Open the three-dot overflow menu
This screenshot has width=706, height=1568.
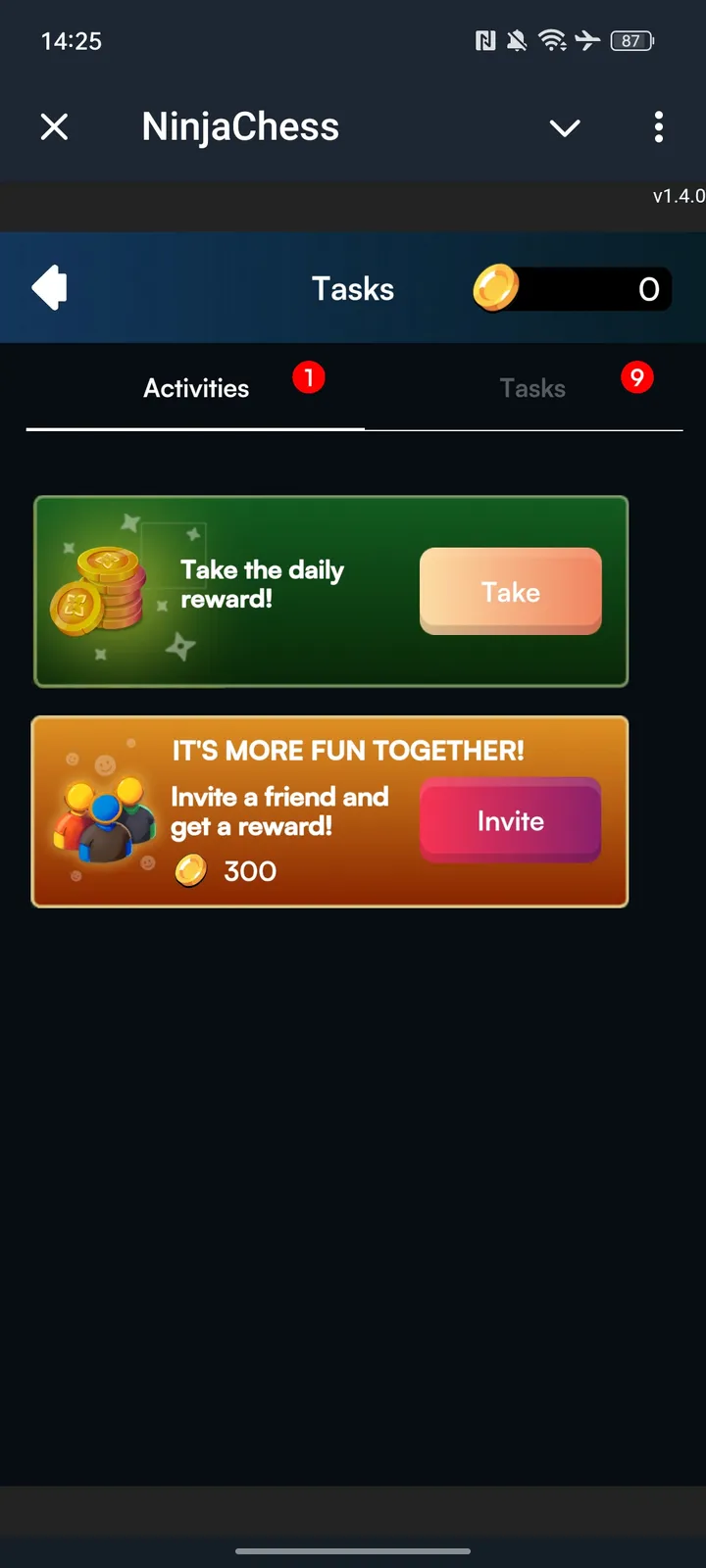[658, 127]
